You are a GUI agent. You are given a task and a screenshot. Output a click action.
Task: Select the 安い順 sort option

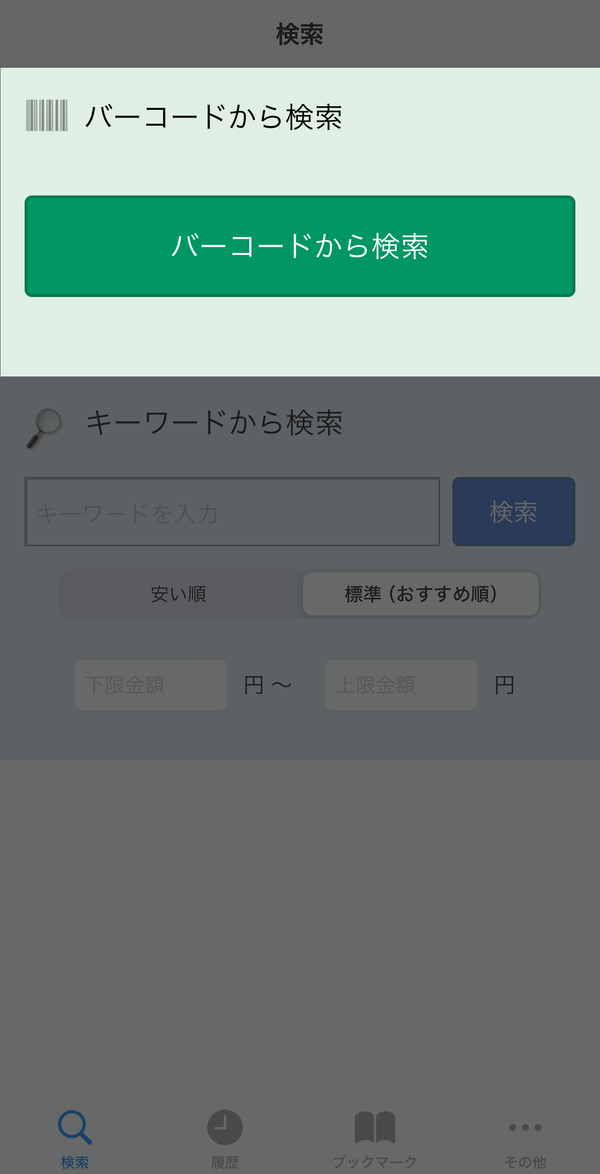point(179,594)
